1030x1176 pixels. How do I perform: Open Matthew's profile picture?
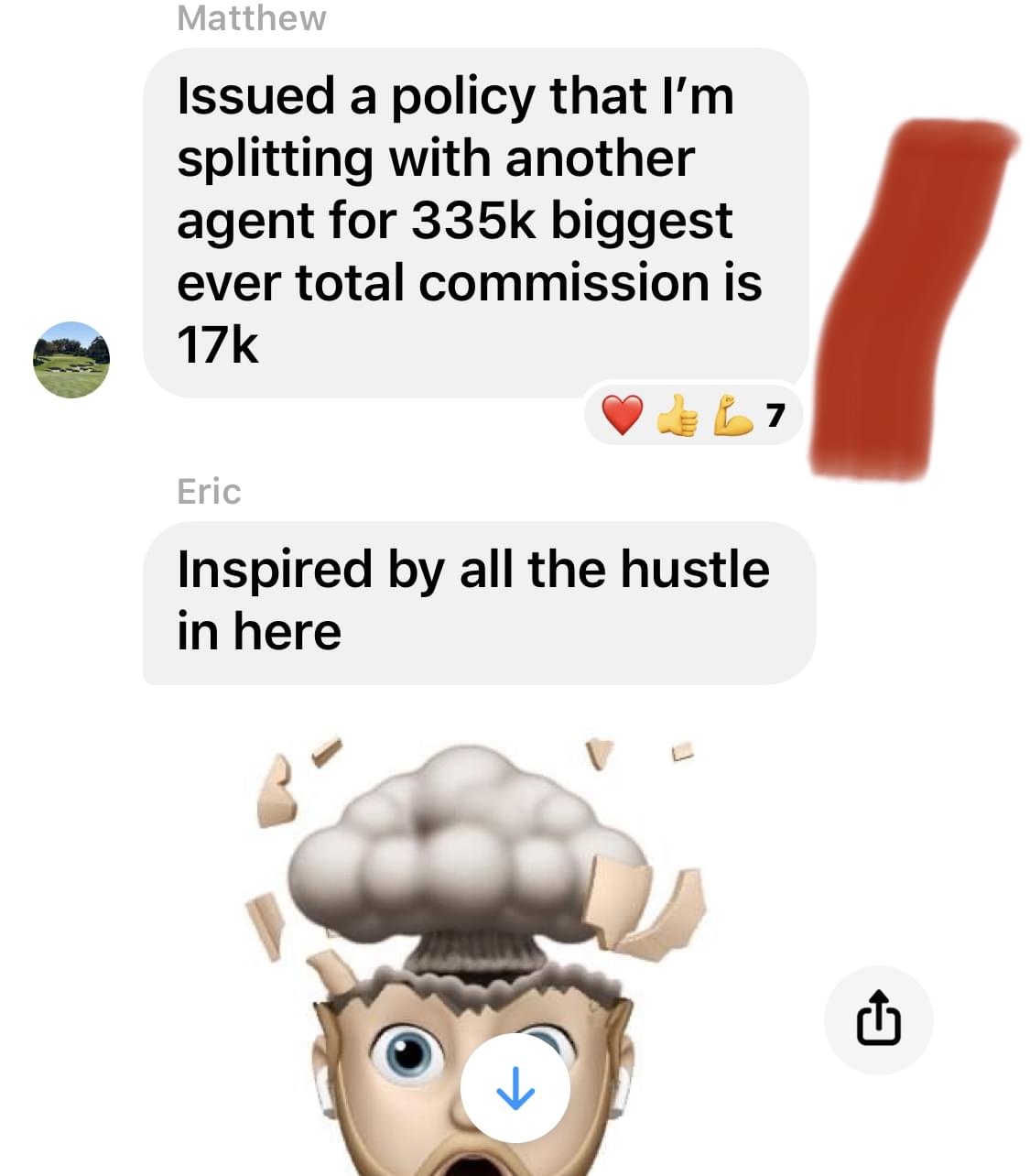point(71,360)
